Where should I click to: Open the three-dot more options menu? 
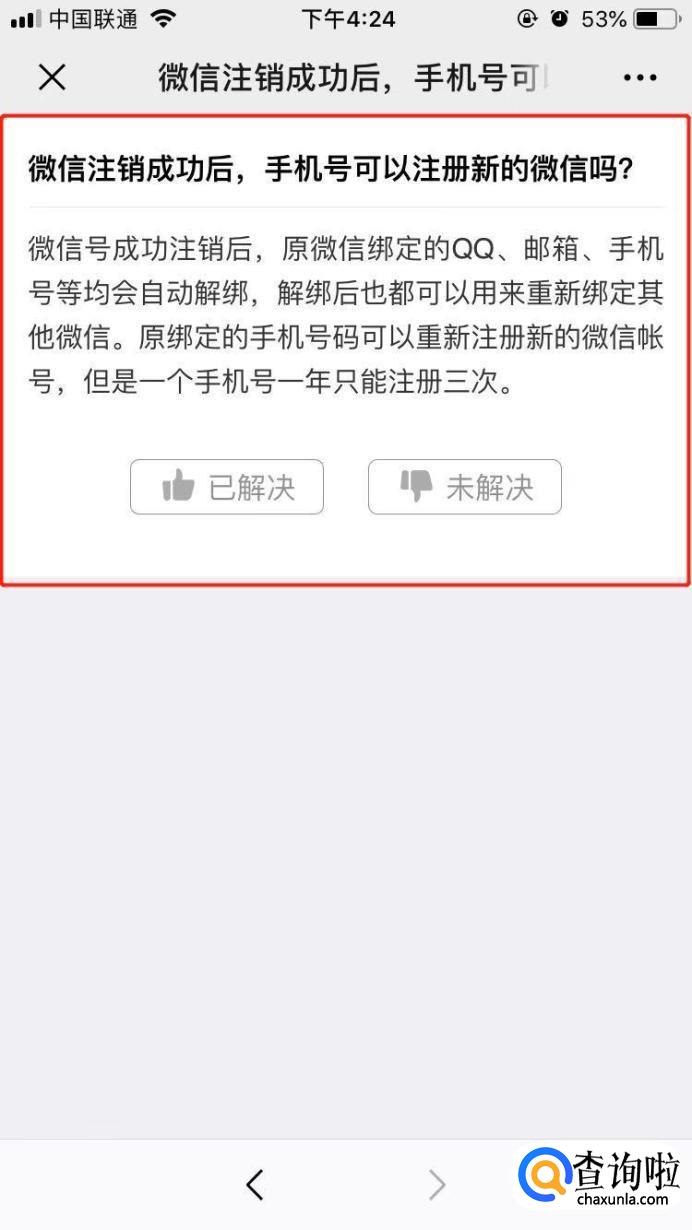tap(640, 77)
